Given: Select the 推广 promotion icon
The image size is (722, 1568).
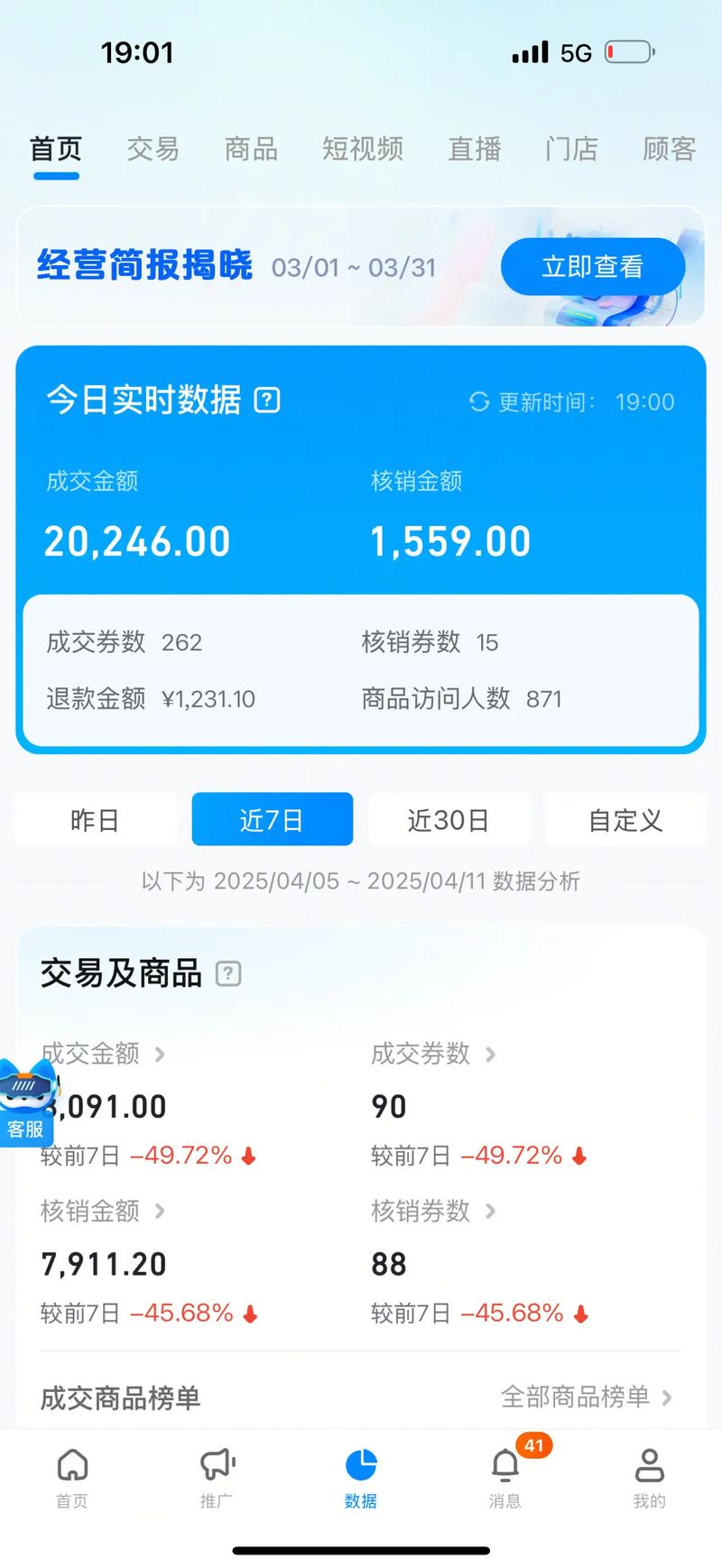Looking at the screenshot, I should [x=217, y=1468].
